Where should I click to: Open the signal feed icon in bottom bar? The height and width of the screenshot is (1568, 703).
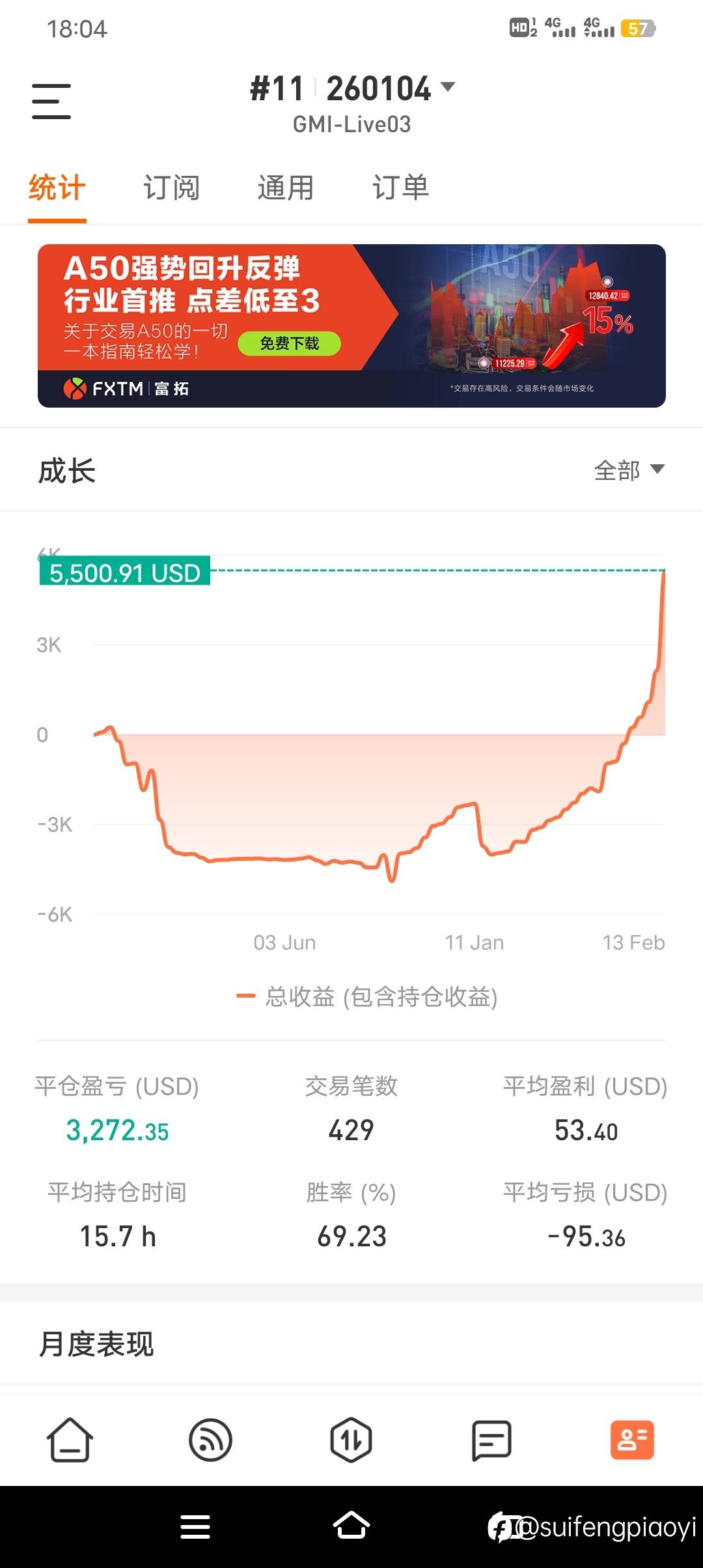click(x=210, y=1440)
